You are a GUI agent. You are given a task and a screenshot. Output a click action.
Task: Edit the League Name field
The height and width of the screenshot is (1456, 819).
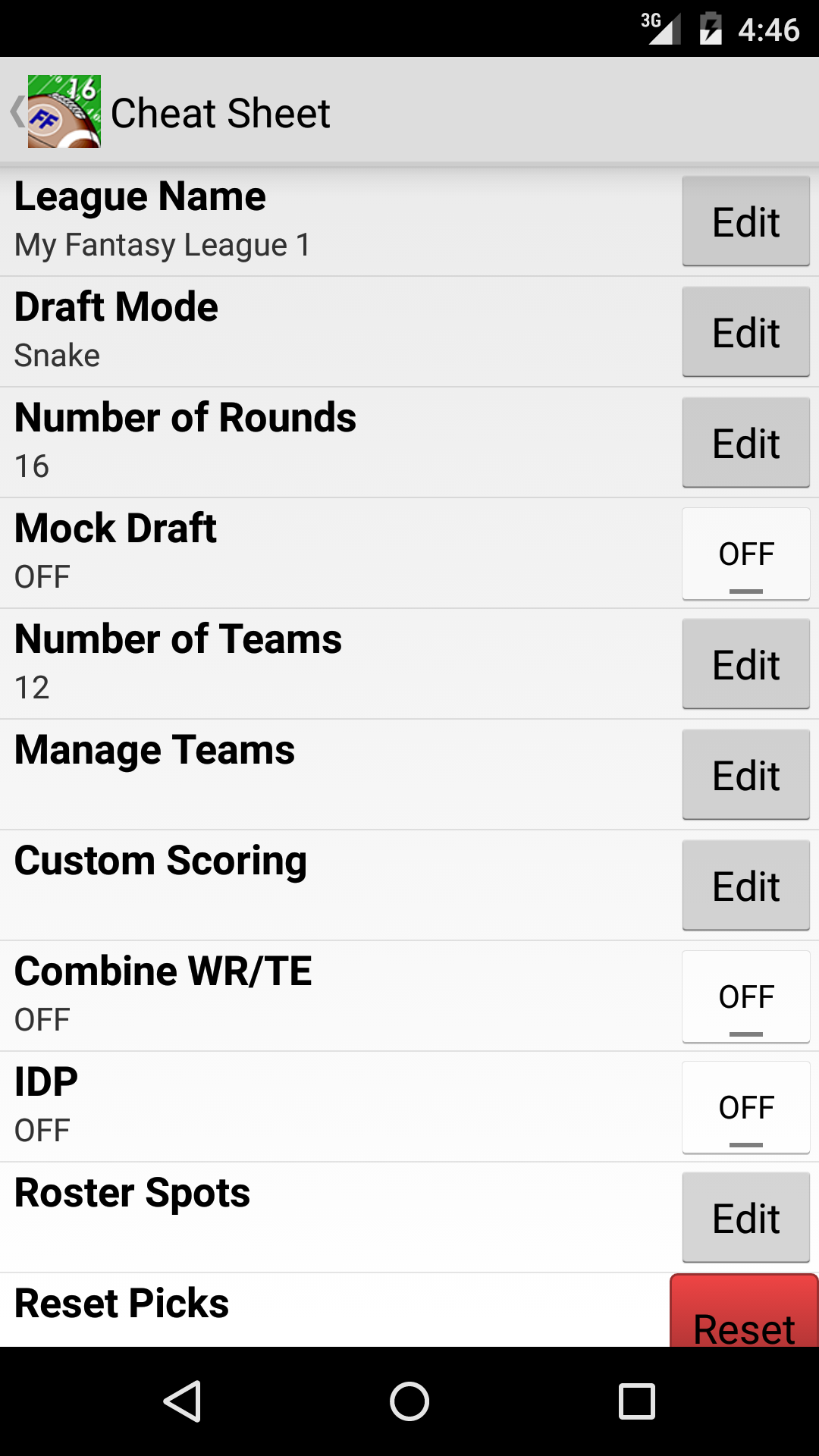coord(745,221)
